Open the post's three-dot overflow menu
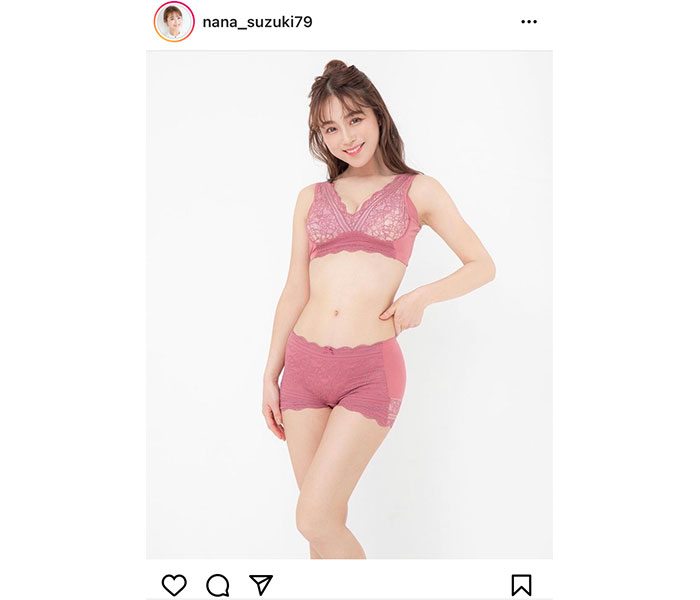700x600 pixels. 529,22
